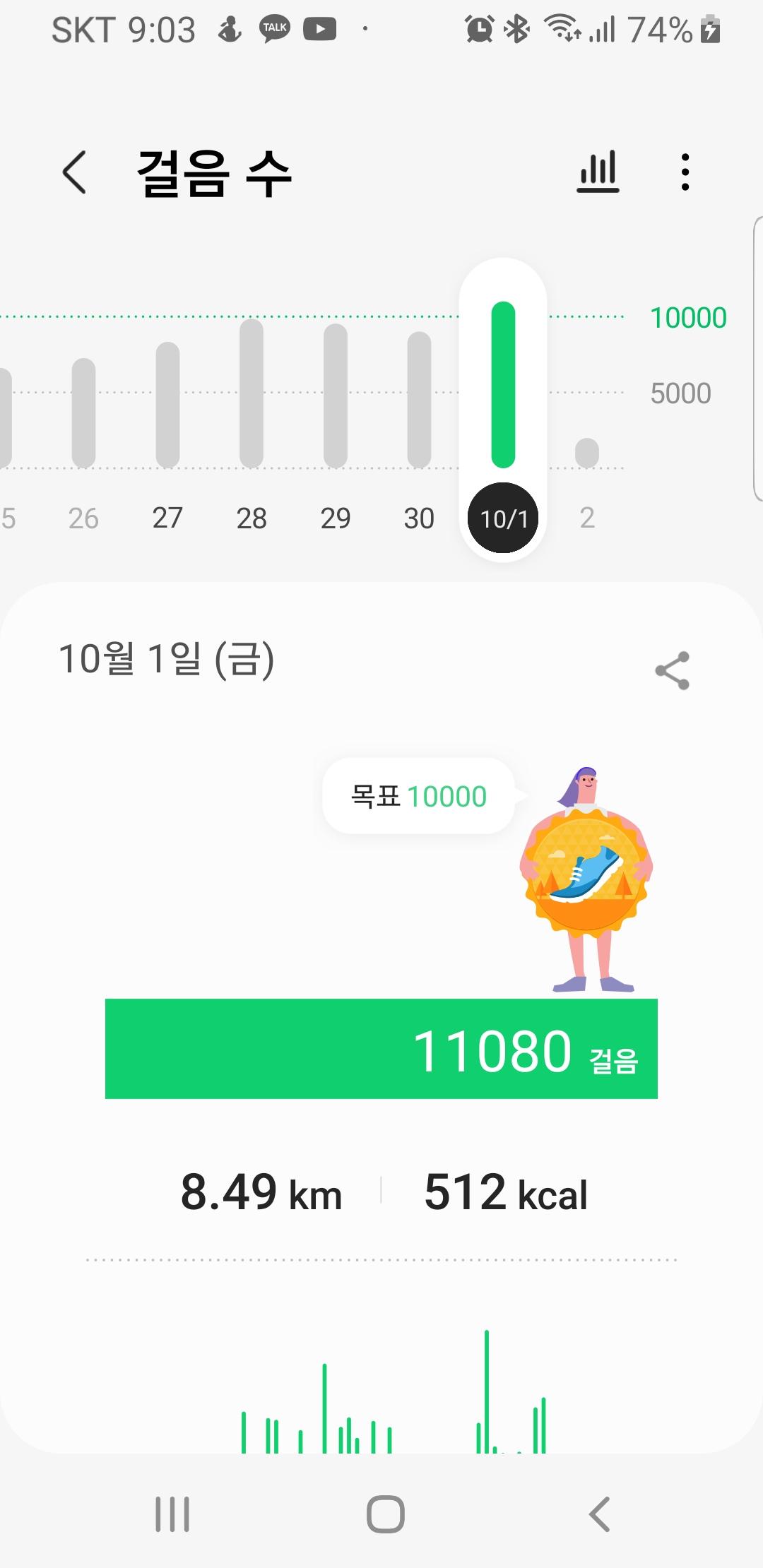The image size is (763, 1568).
Task: Share the 10월 1일 step record
Action: click(x=672, y=670)
